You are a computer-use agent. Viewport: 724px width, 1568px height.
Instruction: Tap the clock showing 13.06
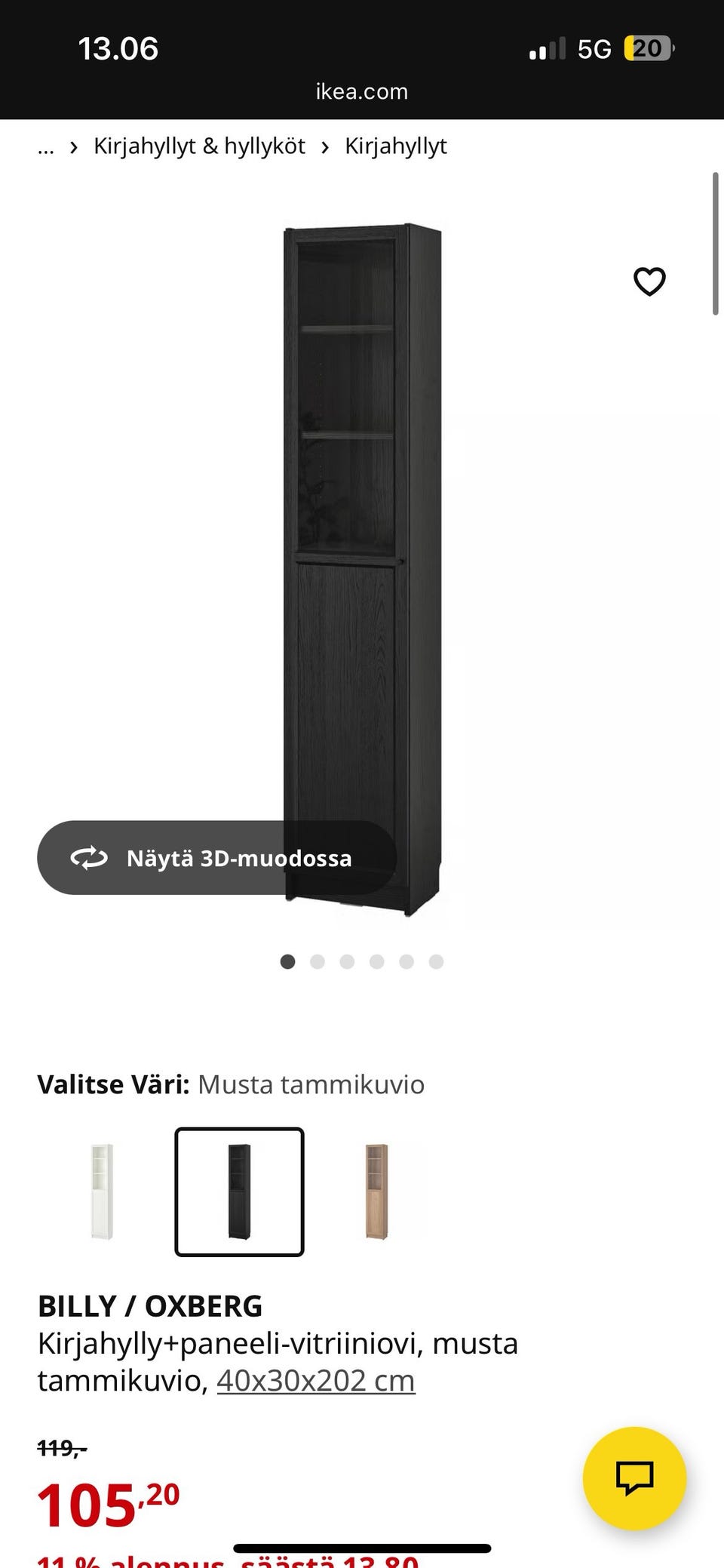click(x=119, y=48)
